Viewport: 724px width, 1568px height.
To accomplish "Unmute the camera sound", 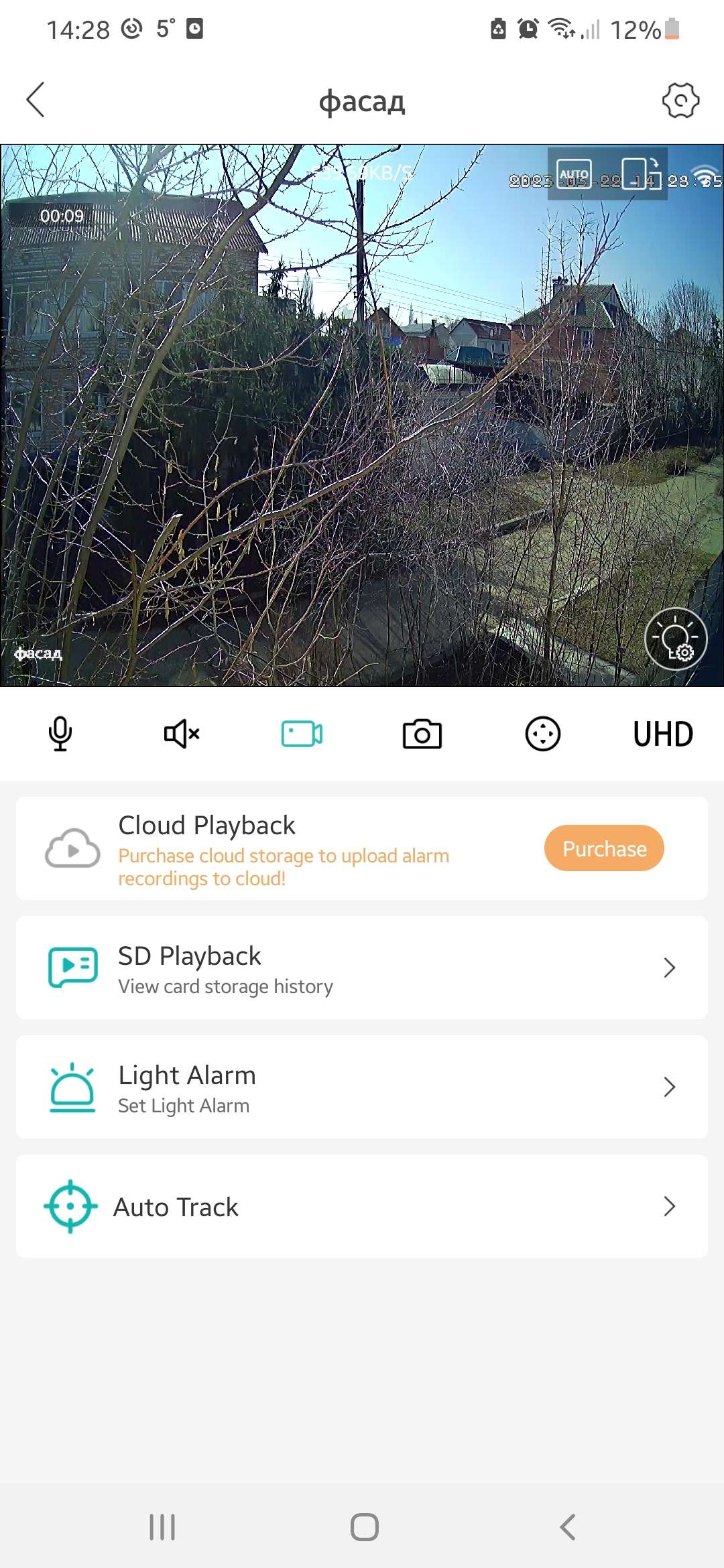I will coord(181,734).
